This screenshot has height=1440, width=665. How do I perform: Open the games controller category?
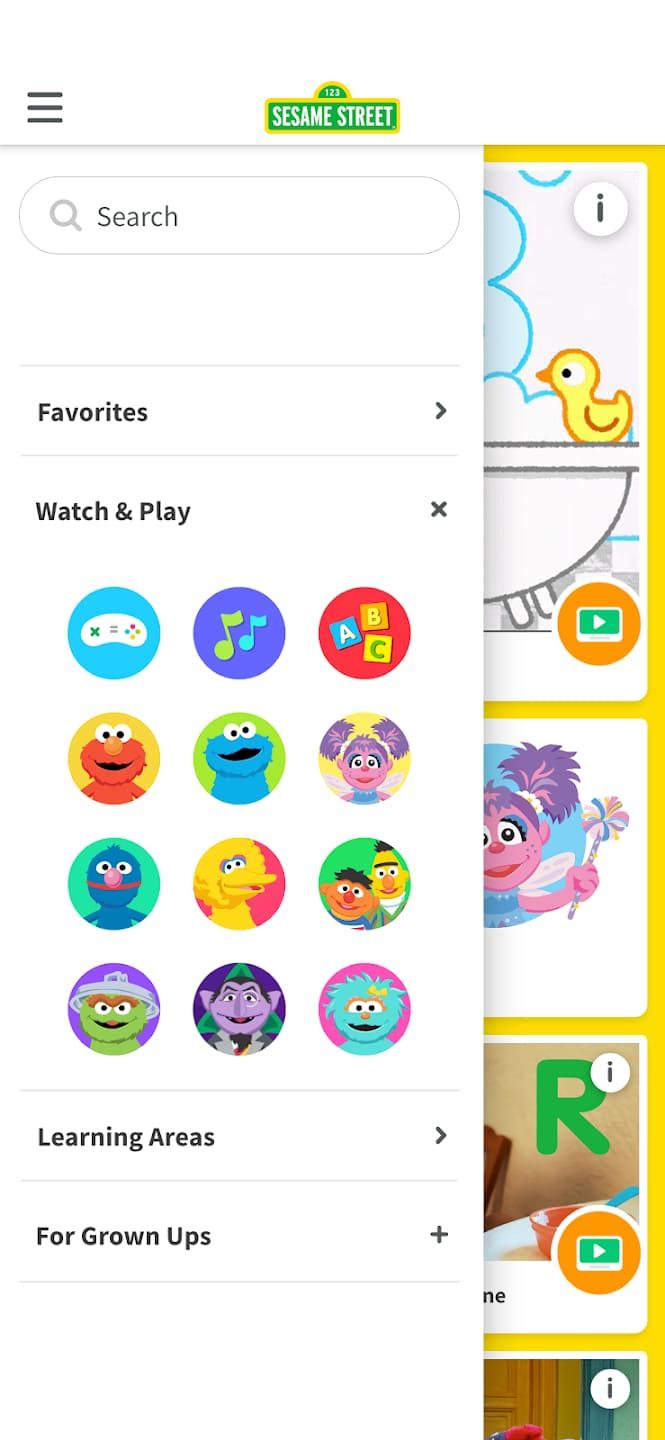tap(114, 633)
